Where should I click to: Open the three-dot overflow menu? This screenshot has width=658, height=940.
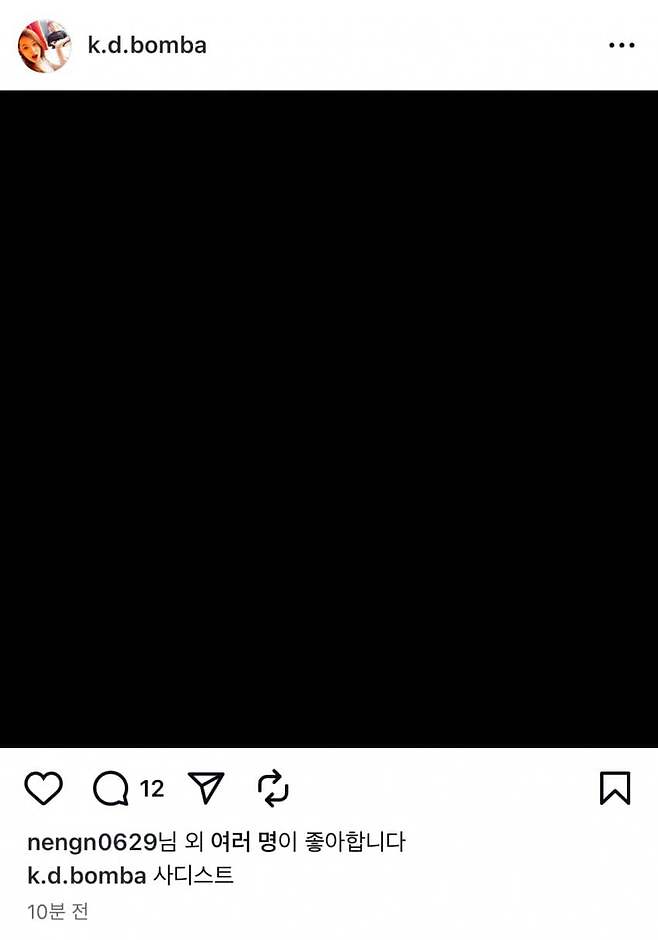pos(621,46)
